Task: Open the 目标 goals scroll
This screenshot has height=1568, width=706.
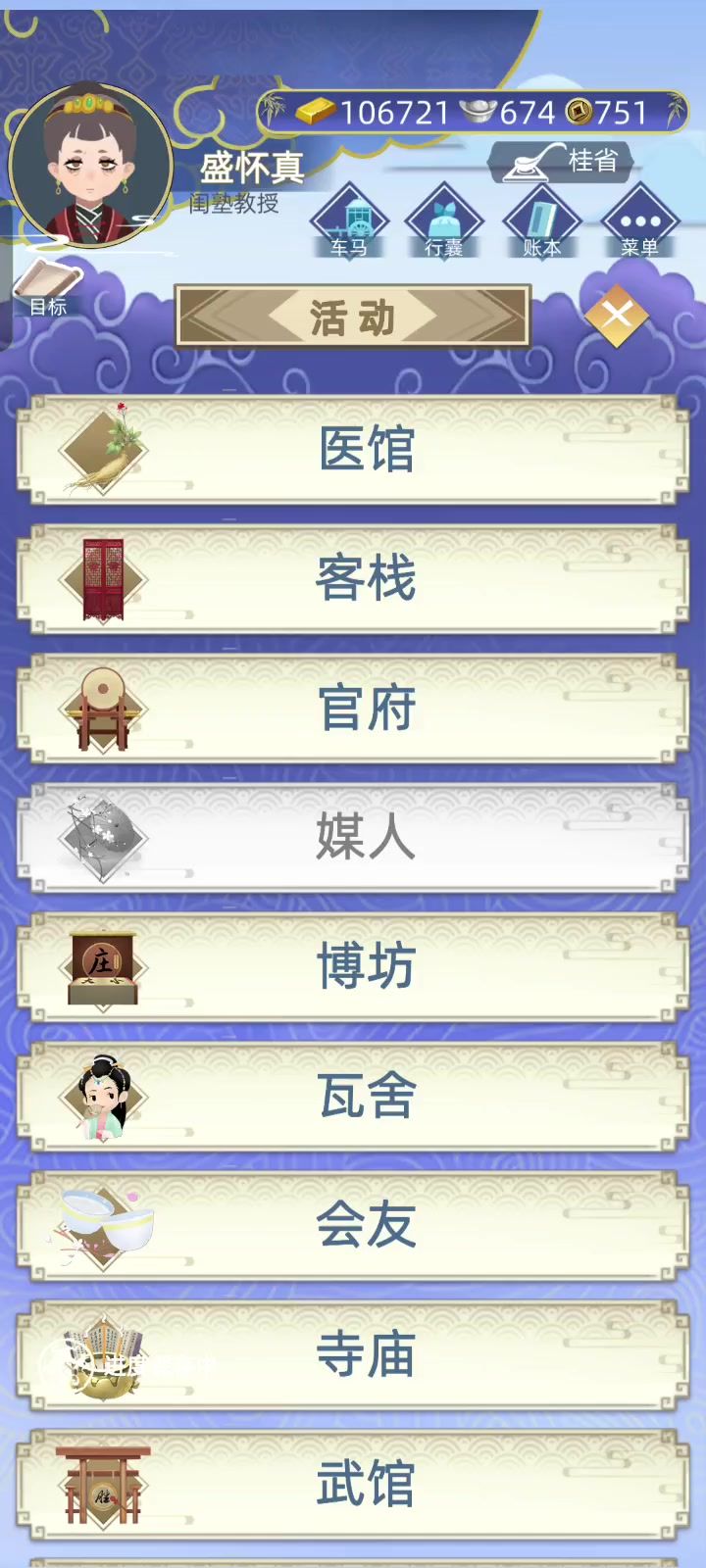Action: pos(47,287)
